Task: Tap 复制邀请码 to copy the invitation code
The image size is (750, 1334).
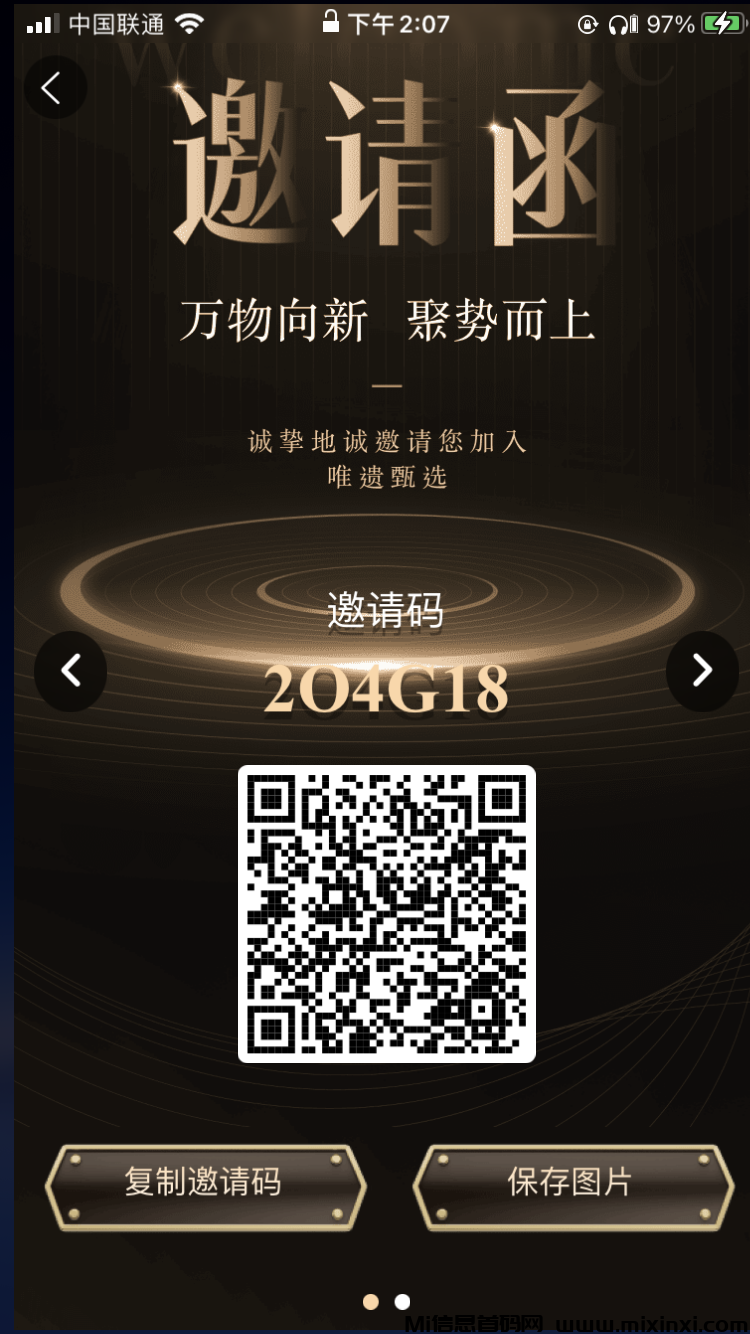Action: (x=204, y=1184)
